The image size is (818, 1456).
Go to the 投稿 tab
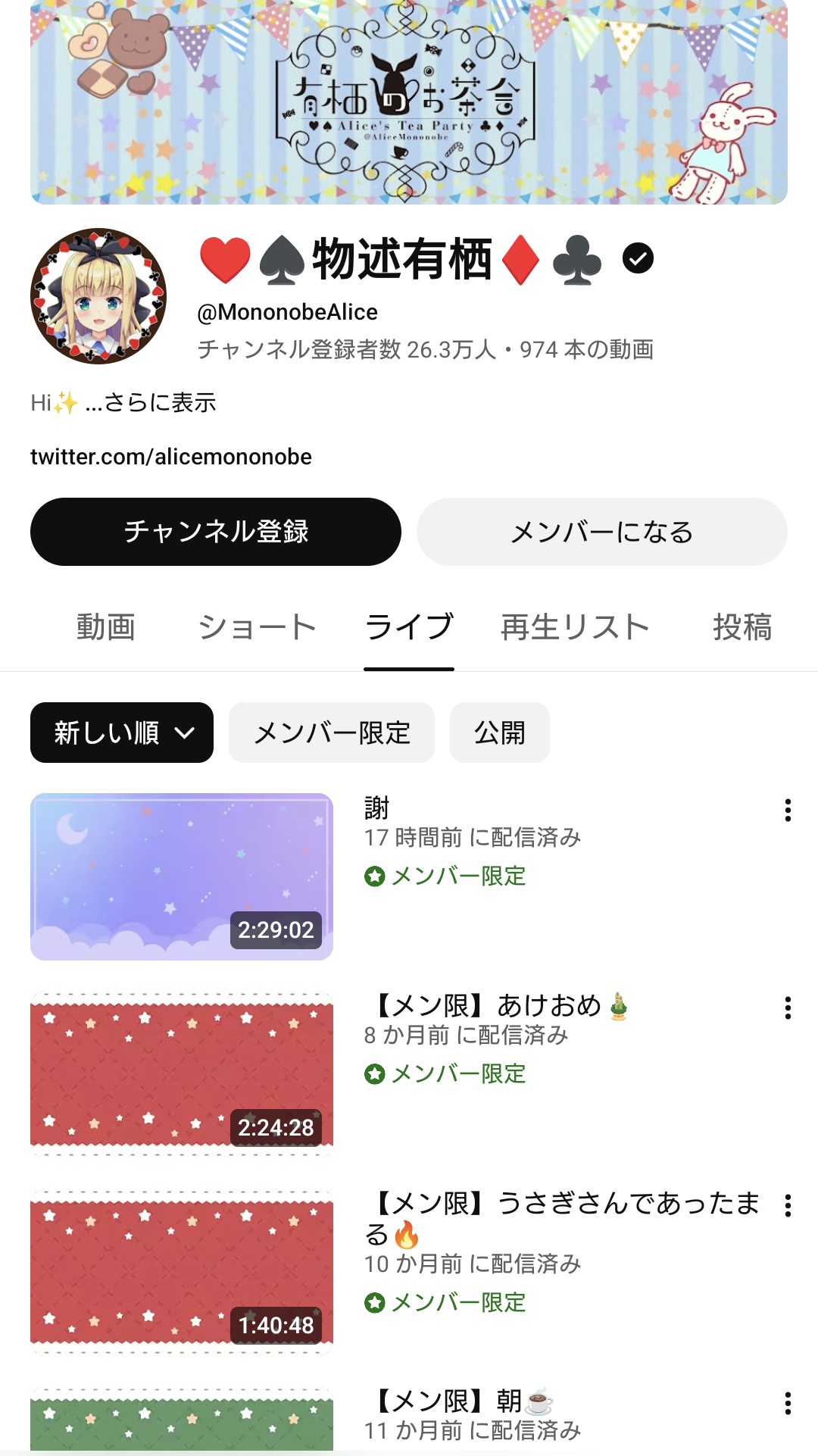pos(742,627)
